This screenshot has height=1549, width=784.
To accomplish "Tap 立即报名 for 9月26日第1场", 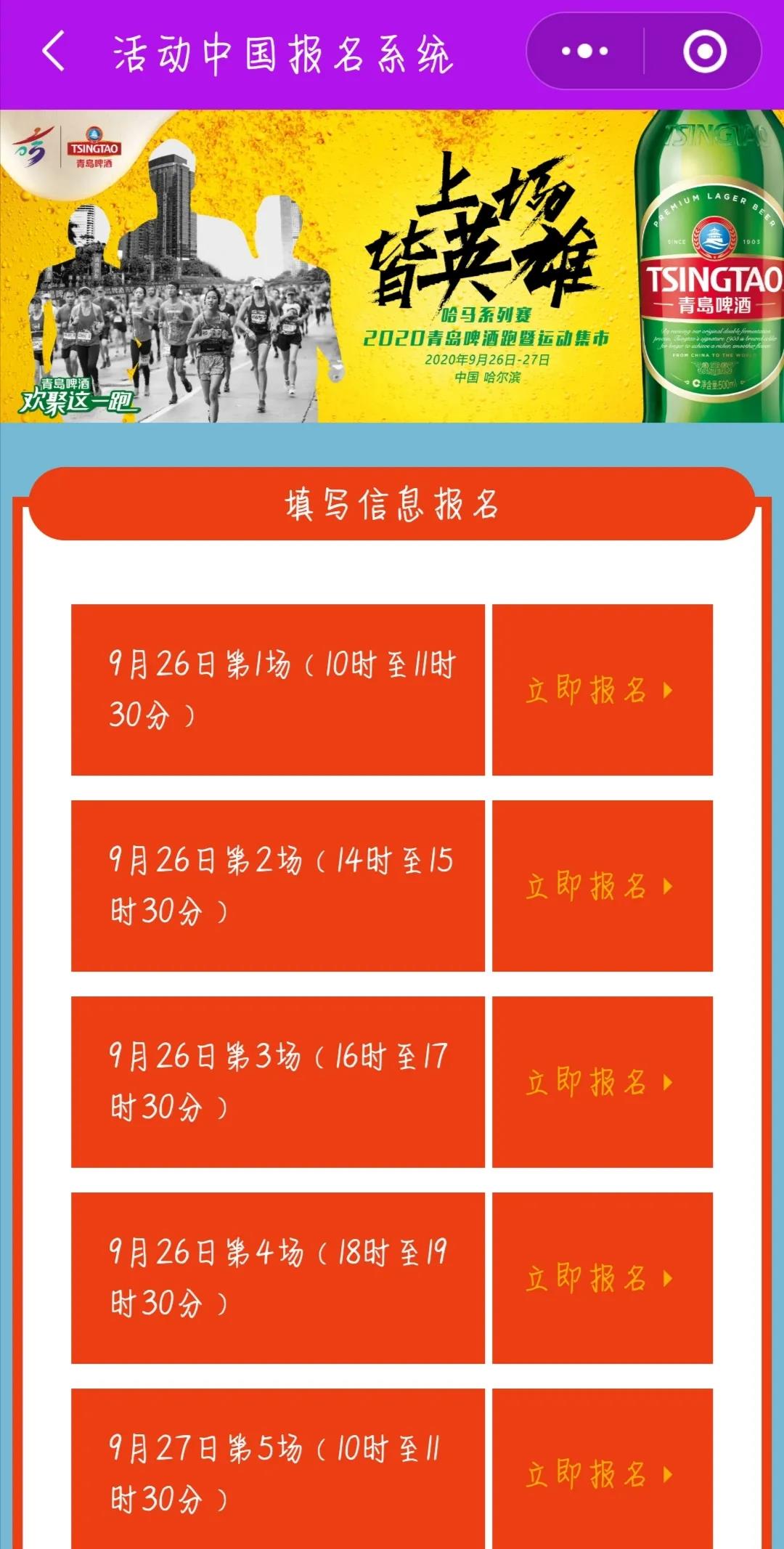I will click(x=602, y=690).
